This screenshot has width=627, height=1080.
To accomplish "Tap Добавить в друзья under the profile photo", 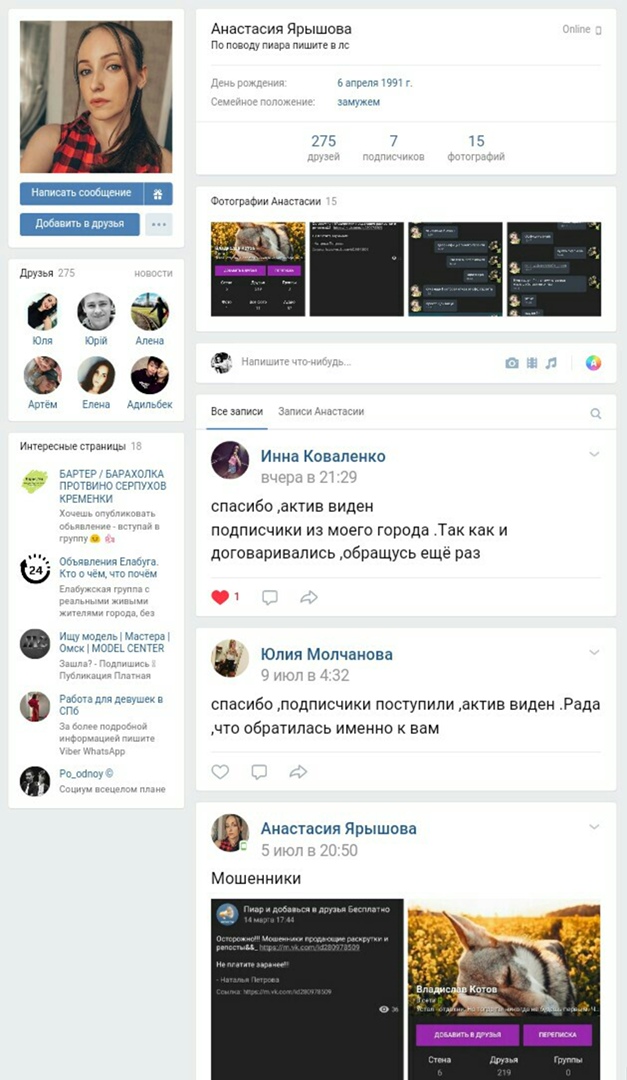I will pyautogui.click(x=80, y=224).
